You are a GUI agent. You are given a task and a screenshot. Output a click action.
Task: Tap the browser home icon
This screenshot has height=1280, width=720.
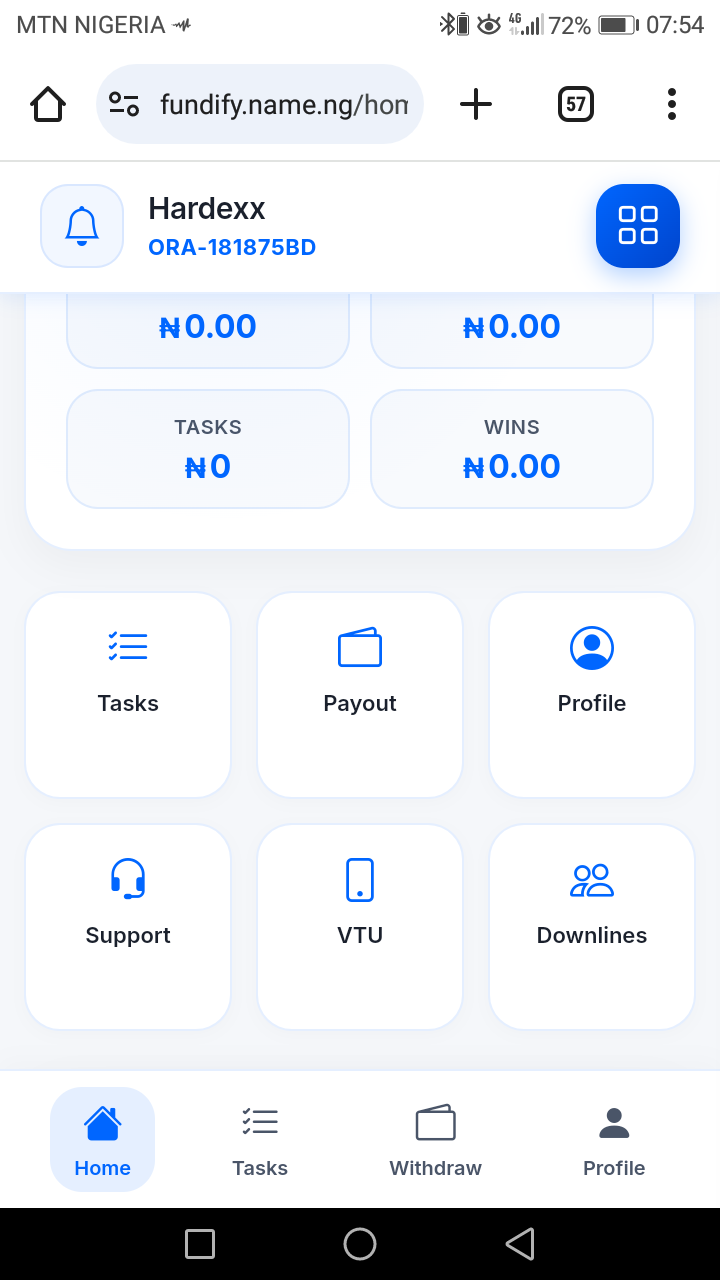(x=48, y=104)
